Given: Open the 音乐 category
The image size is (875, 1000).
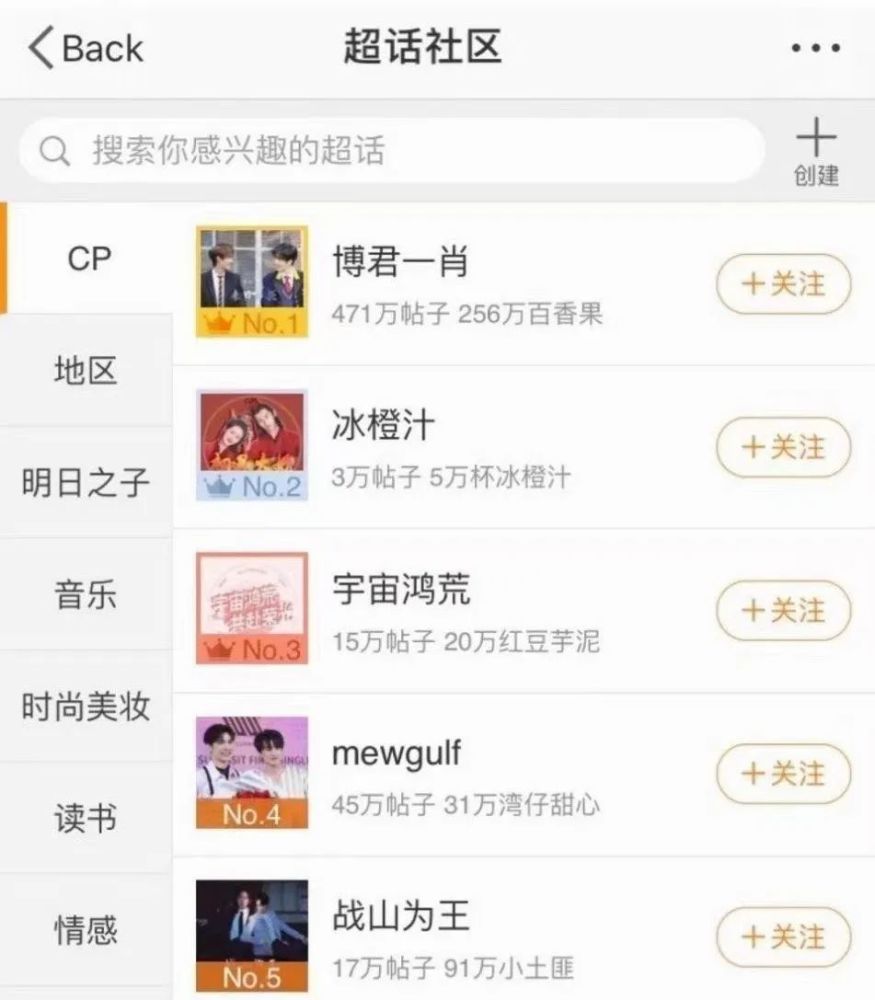Looking at the screenshot, I should point(86,595).
